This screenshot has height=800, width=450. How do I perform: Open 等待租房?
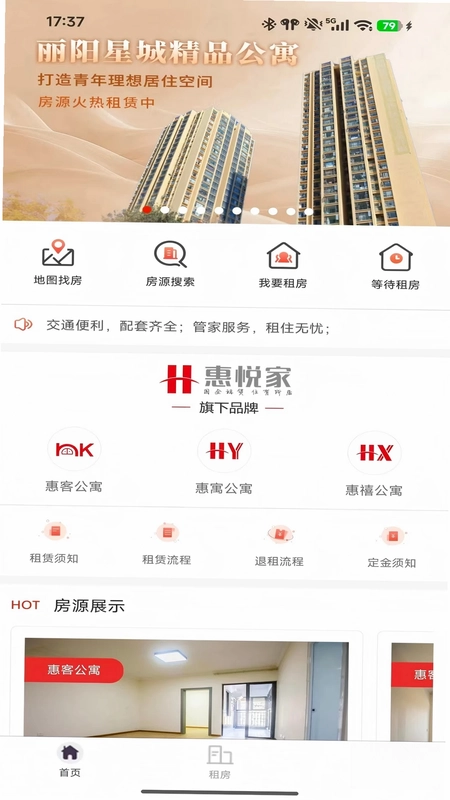pyautogui.click(x=395, y=266)
